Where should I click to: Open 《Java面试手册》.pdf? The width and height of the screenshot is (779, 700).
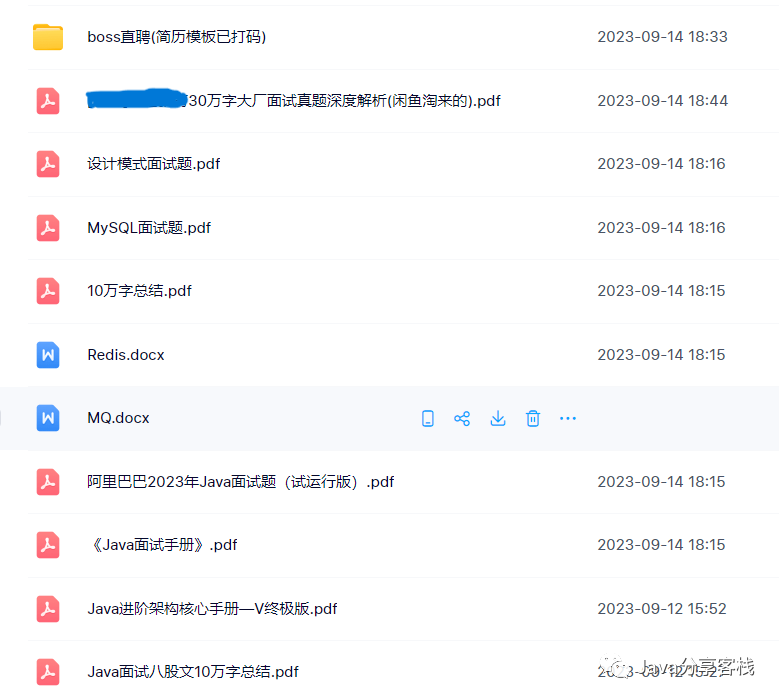[162, 545]
